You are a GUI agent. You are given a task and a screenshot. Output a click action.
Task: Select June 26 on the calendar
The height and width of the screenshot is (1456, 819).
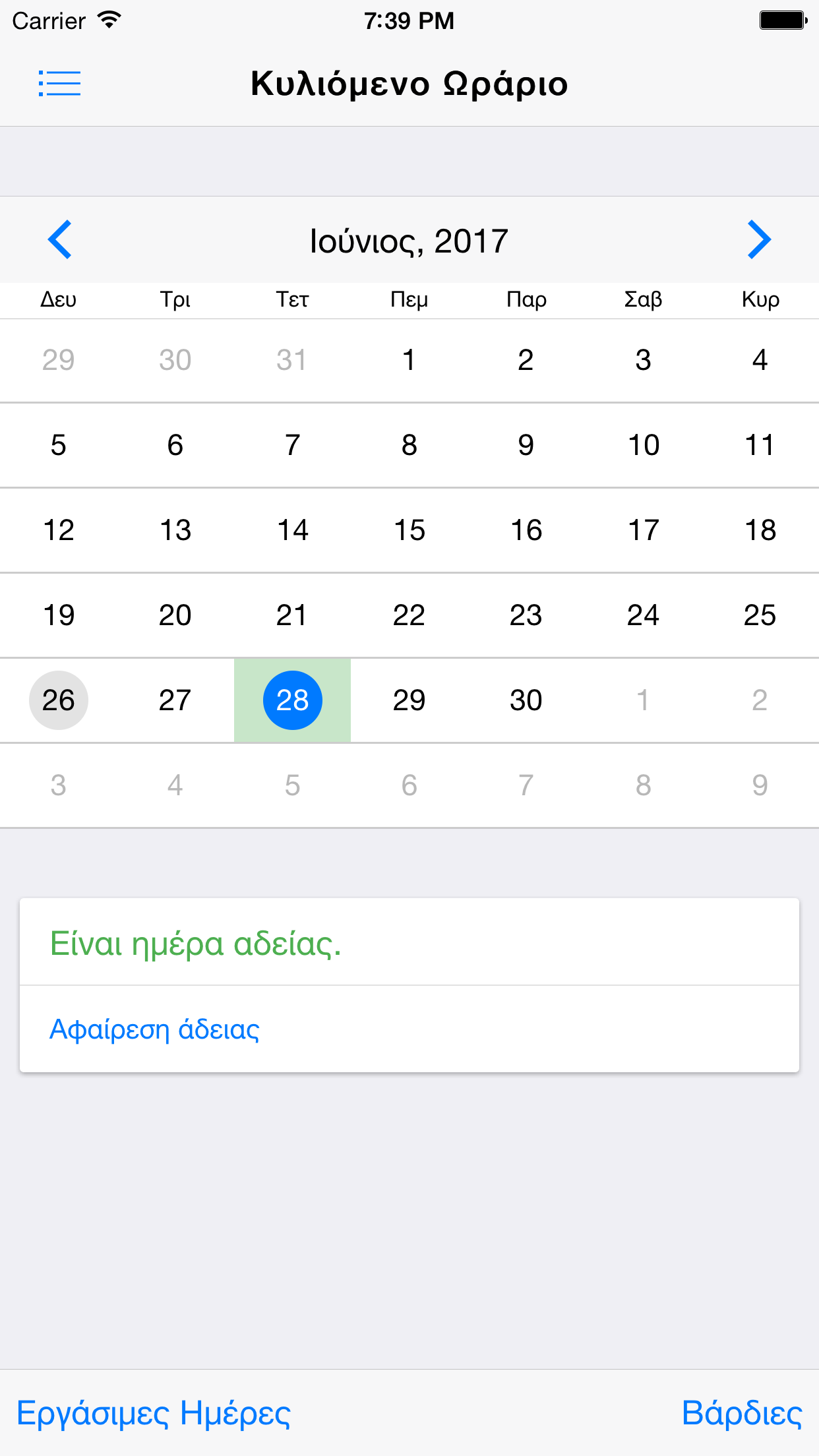click(59, 700)
